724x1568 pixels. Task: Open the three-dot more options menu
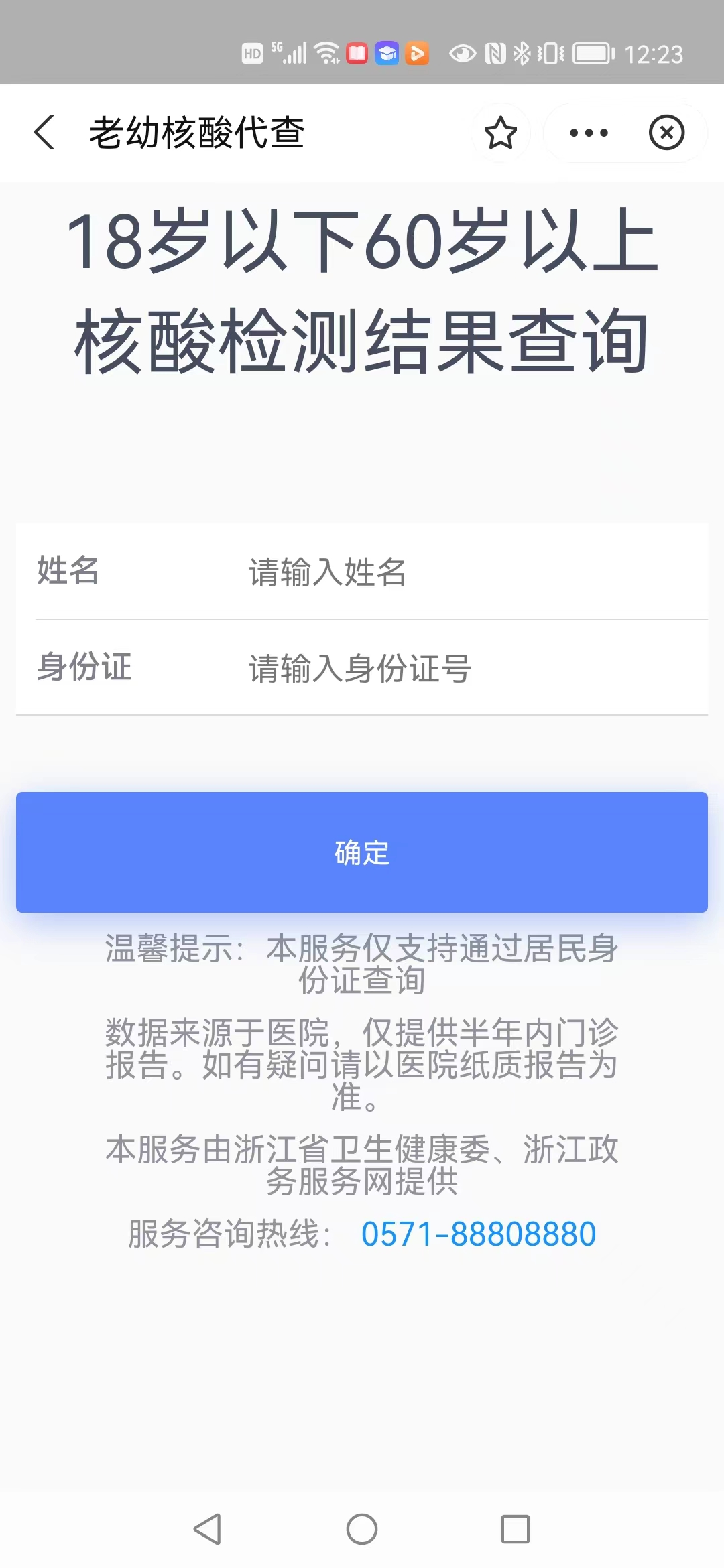(589, 133)
